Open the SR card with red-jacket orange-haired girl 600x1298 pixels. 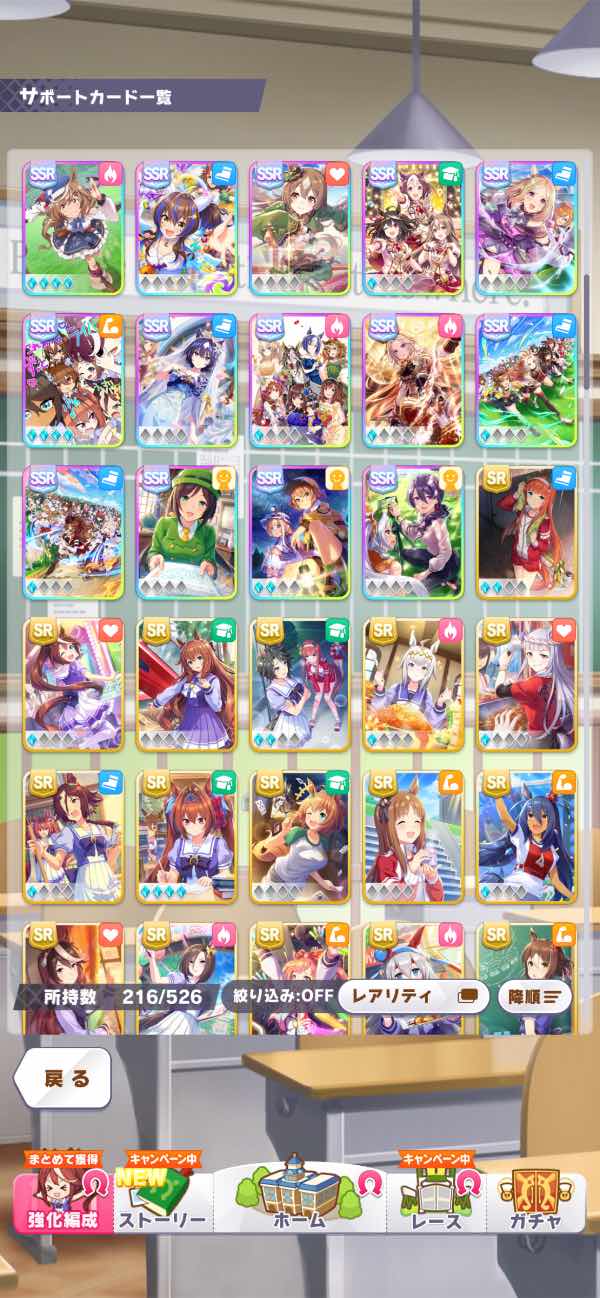point(527,532)
